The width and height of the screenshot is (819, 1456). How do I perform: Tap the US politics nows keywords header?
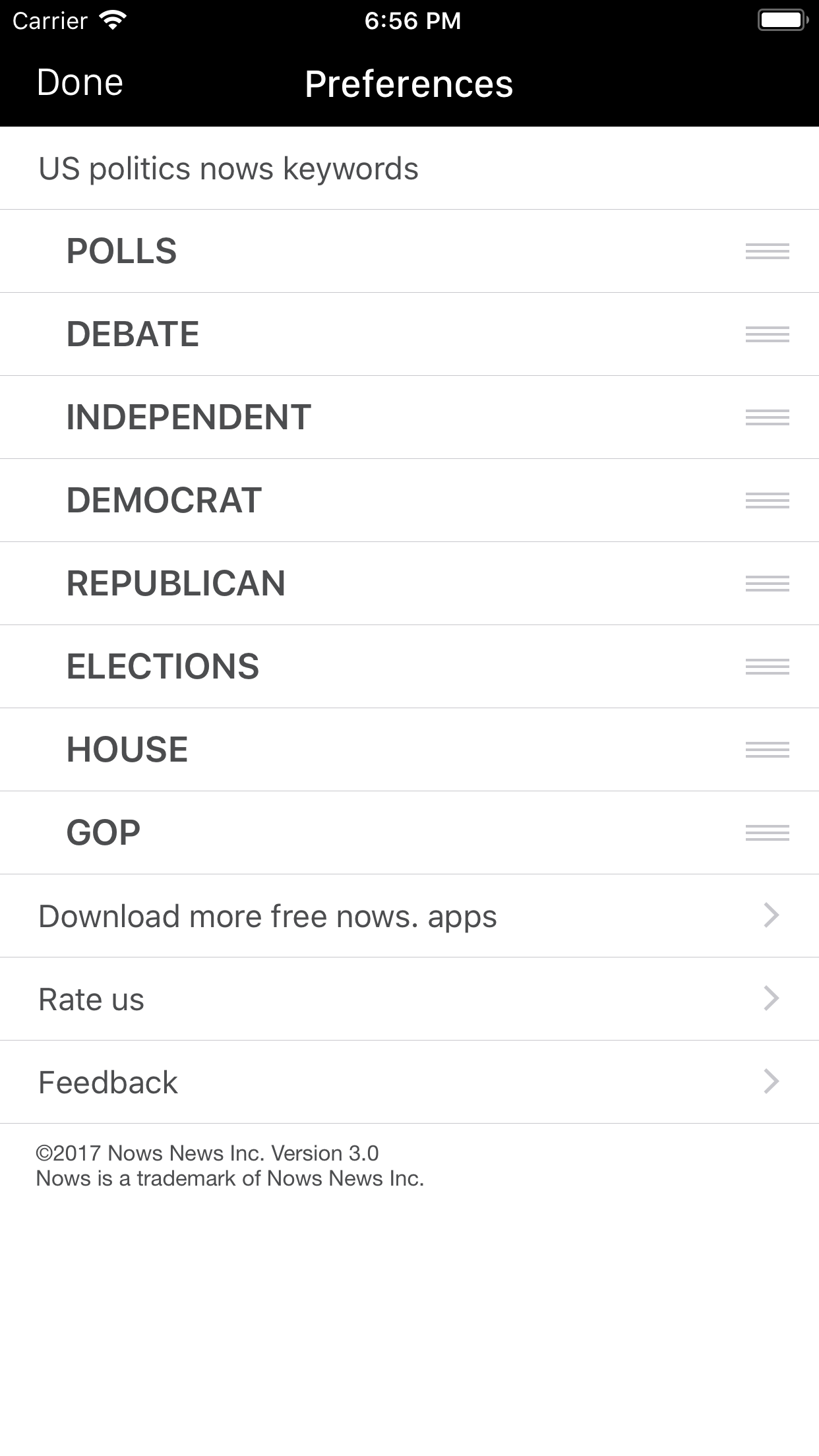point(228,169)
